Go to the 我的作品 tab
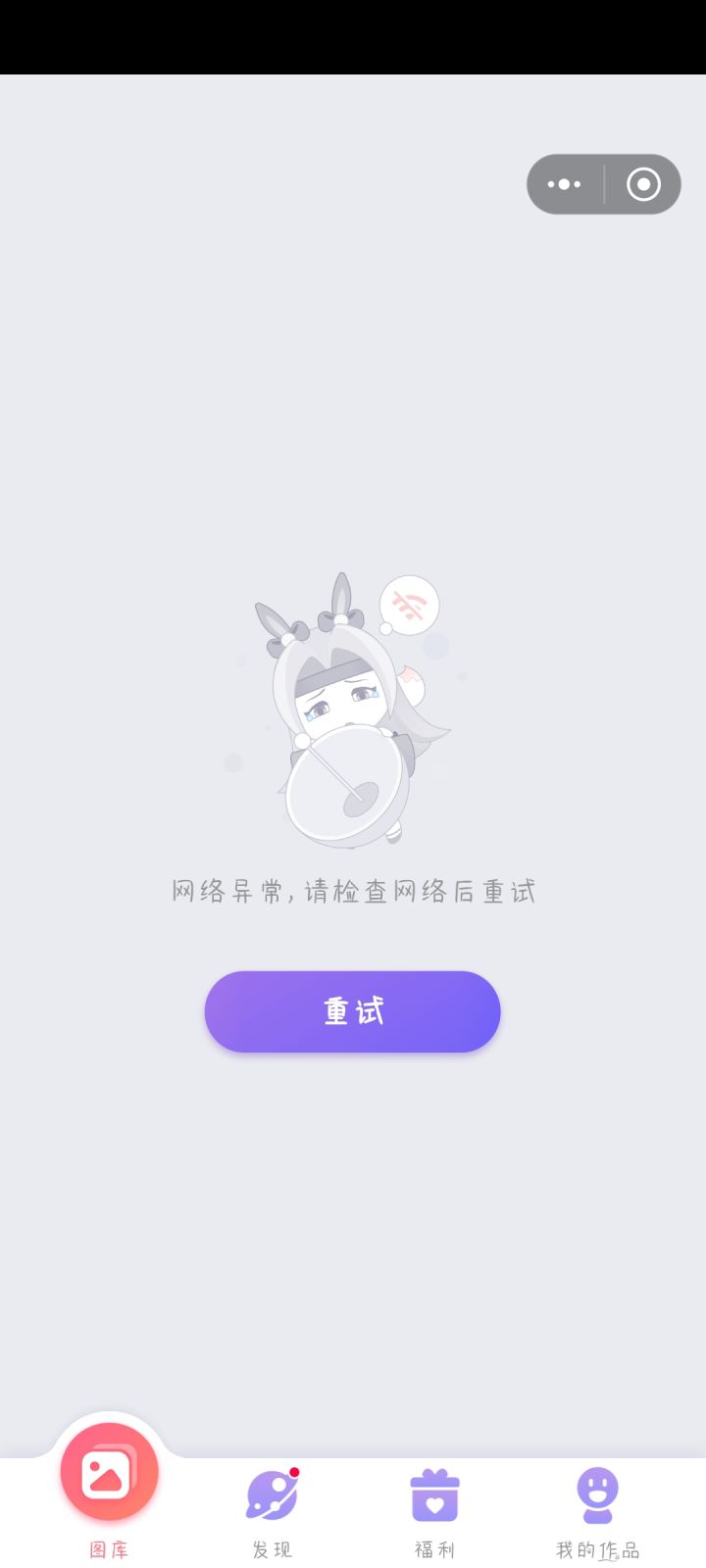The width and height of the screenshot is (706, 1568). pyautogui.click(x=596, y=1509)
